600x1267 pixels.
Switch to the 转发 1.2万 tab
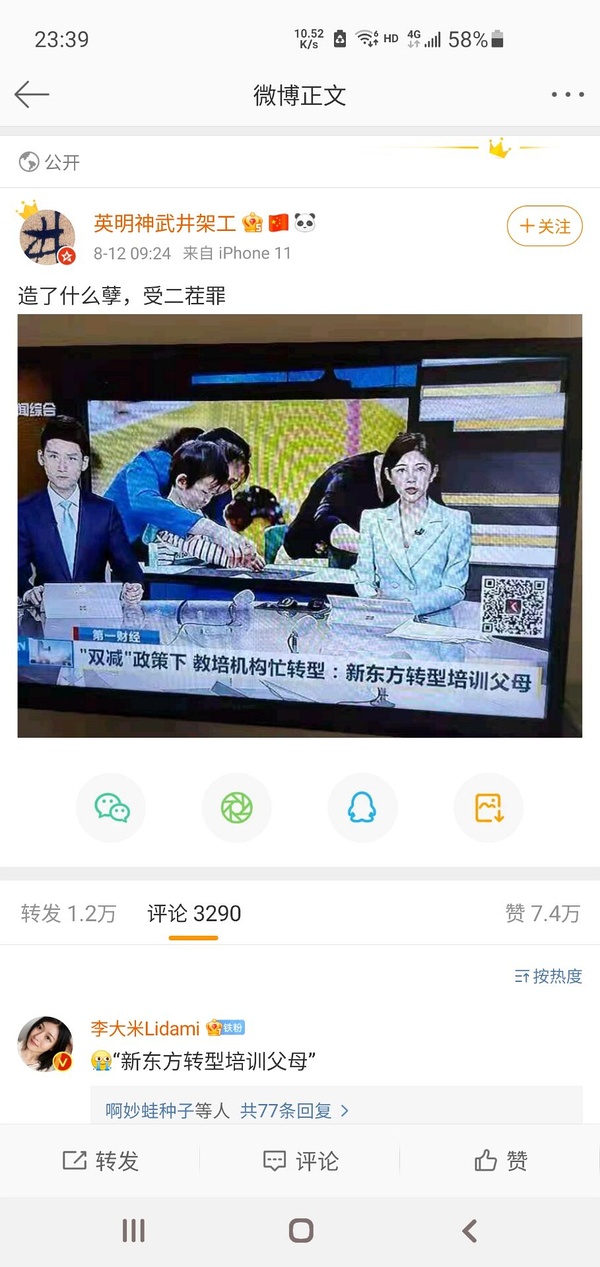coord(69,913)
